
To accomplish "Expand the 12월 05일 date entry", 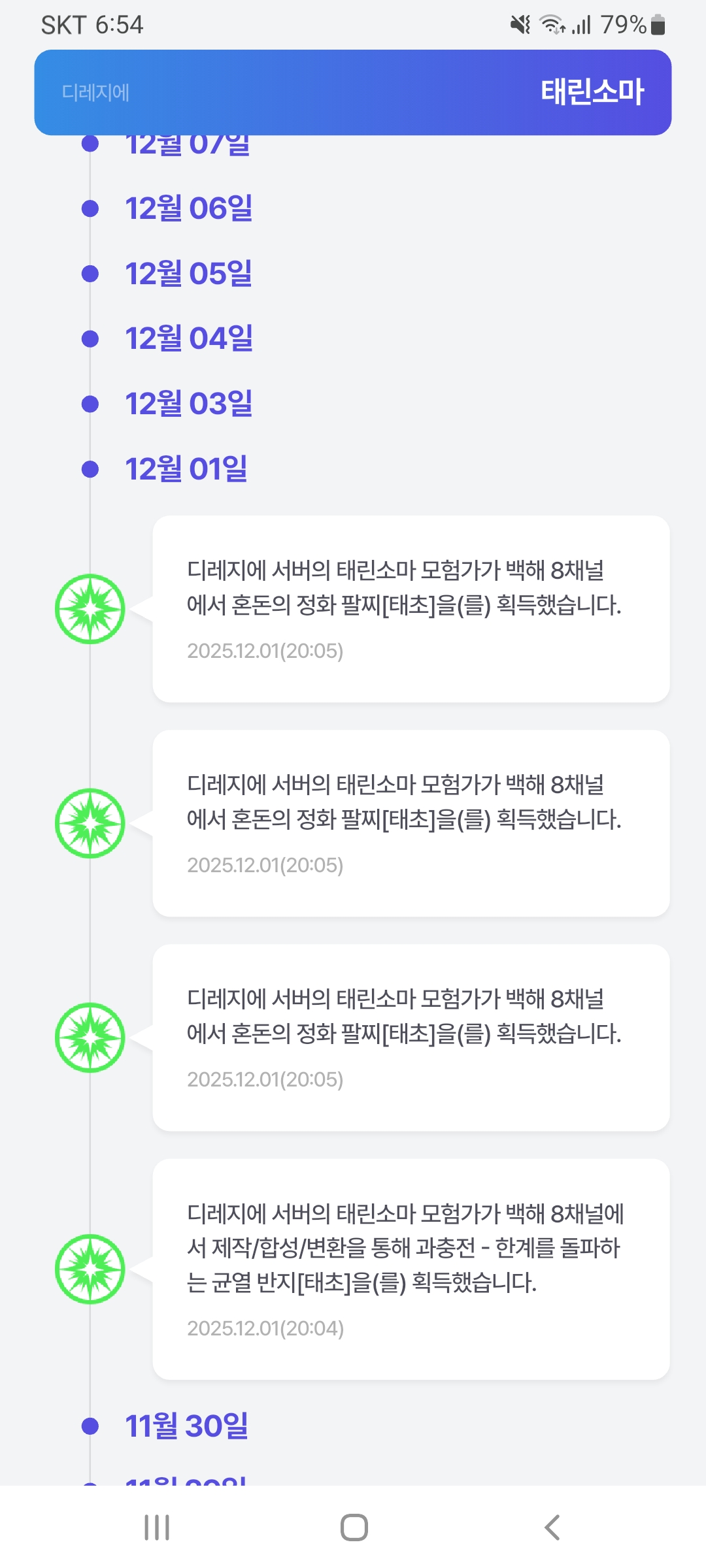I will pyautogui.click(x=188, y=273).
